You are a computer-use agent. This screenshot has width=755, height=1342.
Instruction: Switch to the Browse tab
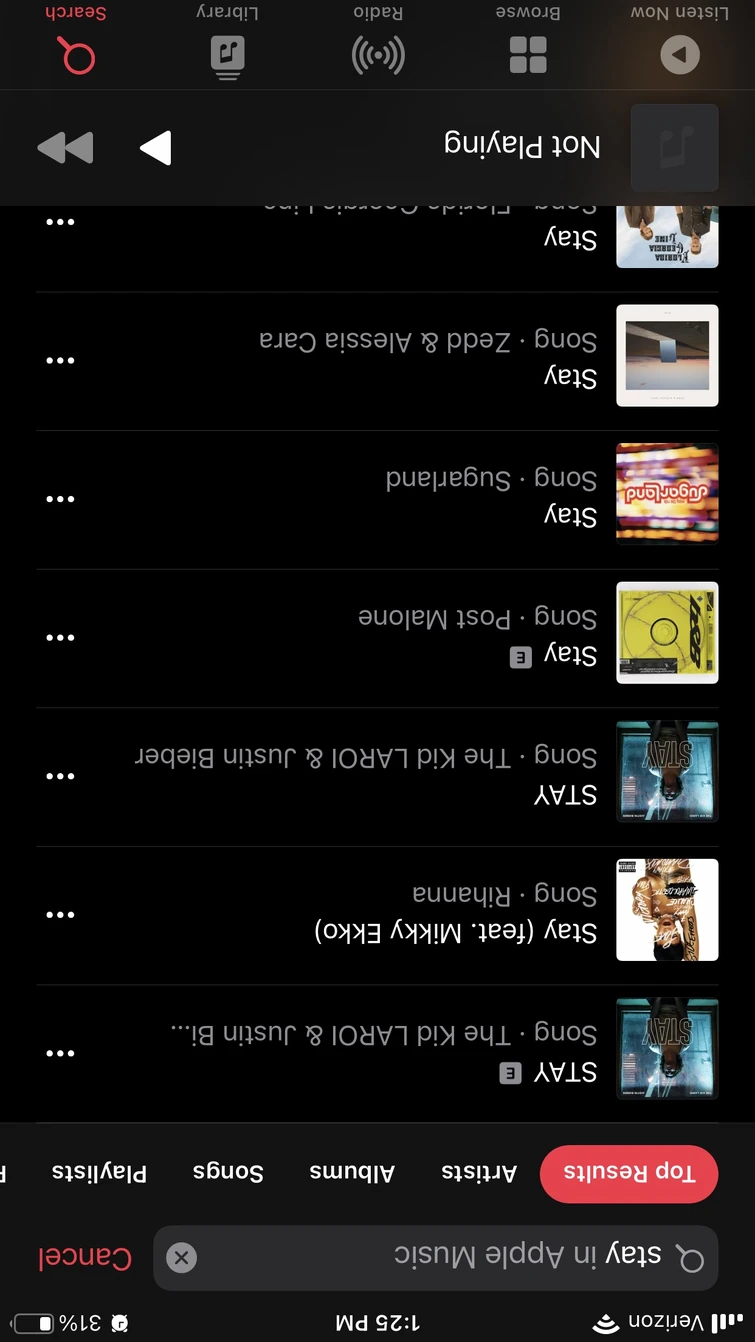528,40
